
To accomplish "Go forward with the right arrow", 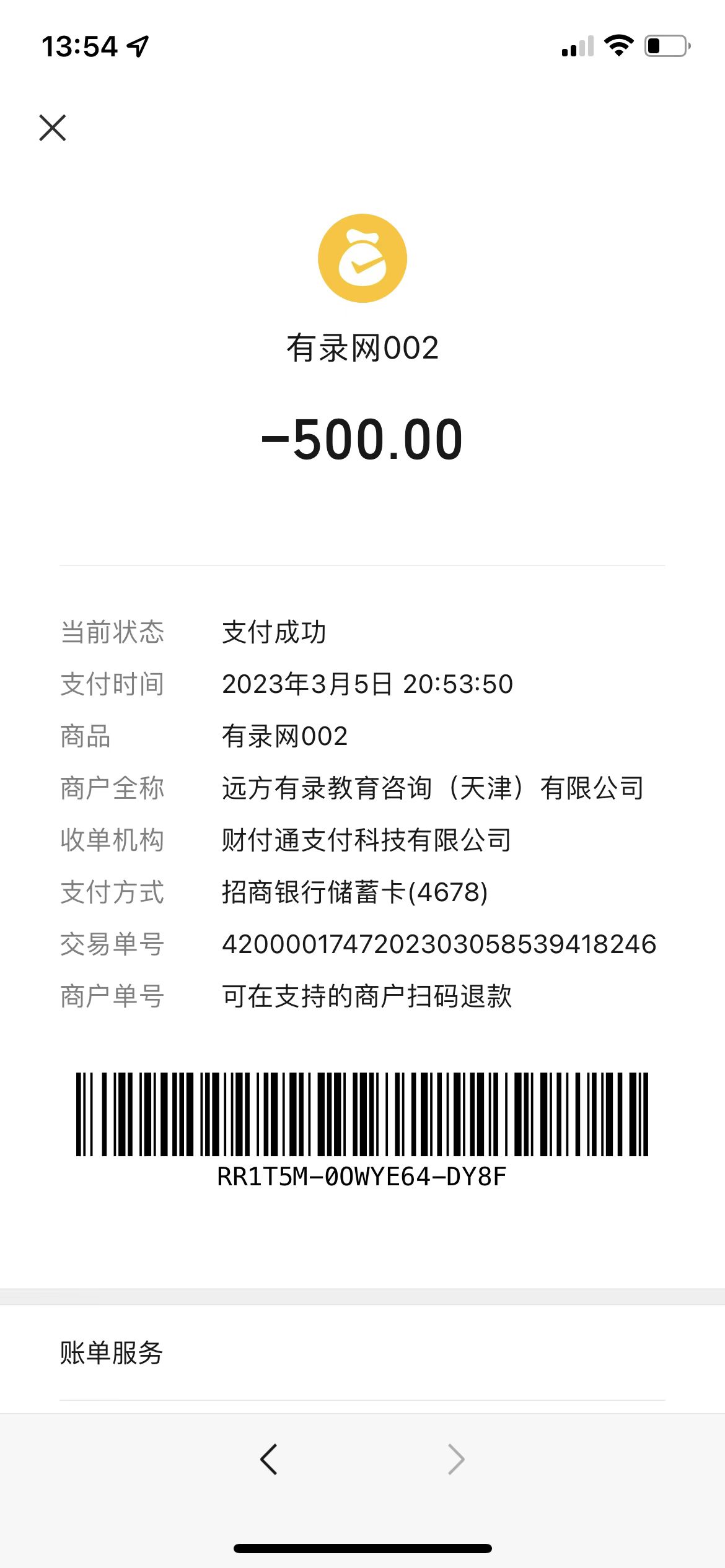I will click(456, 1459).
